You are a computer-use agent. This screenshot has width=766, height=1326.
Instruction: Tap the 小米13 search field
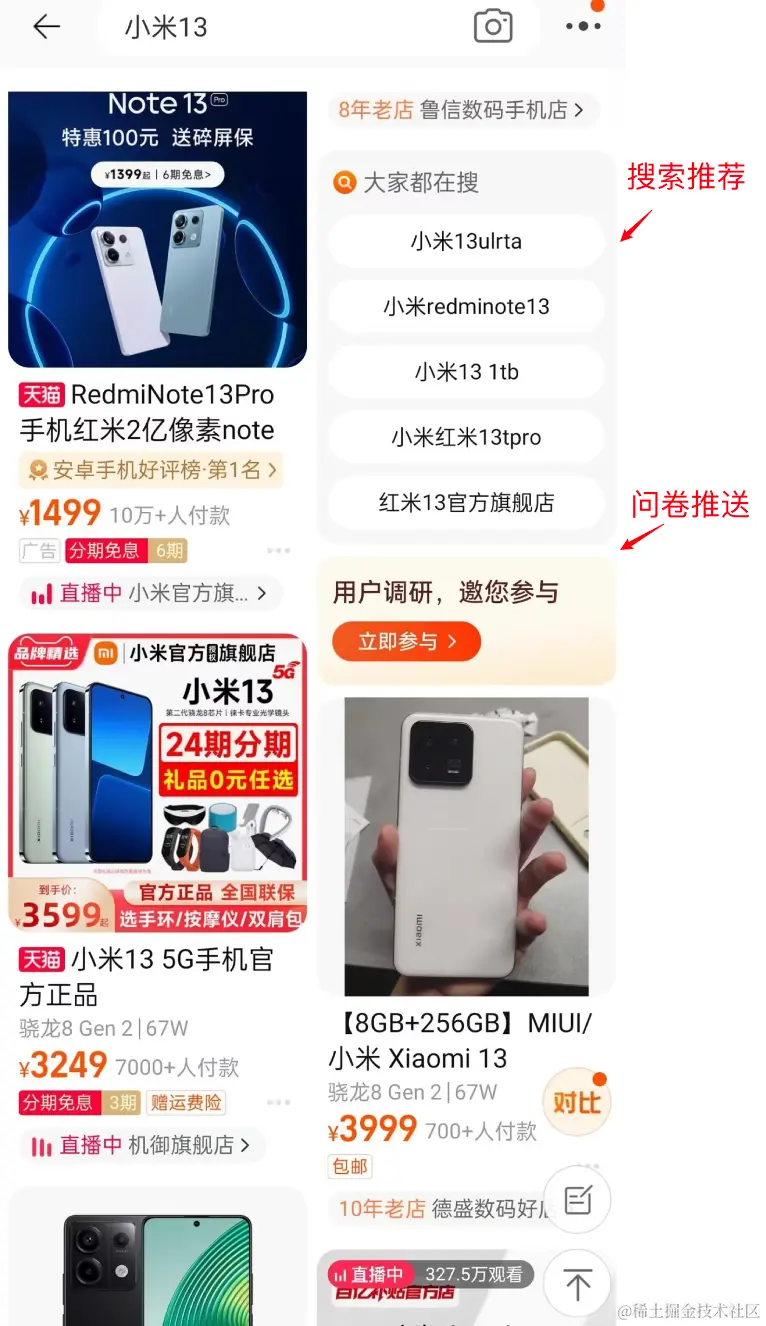[280, 27]
